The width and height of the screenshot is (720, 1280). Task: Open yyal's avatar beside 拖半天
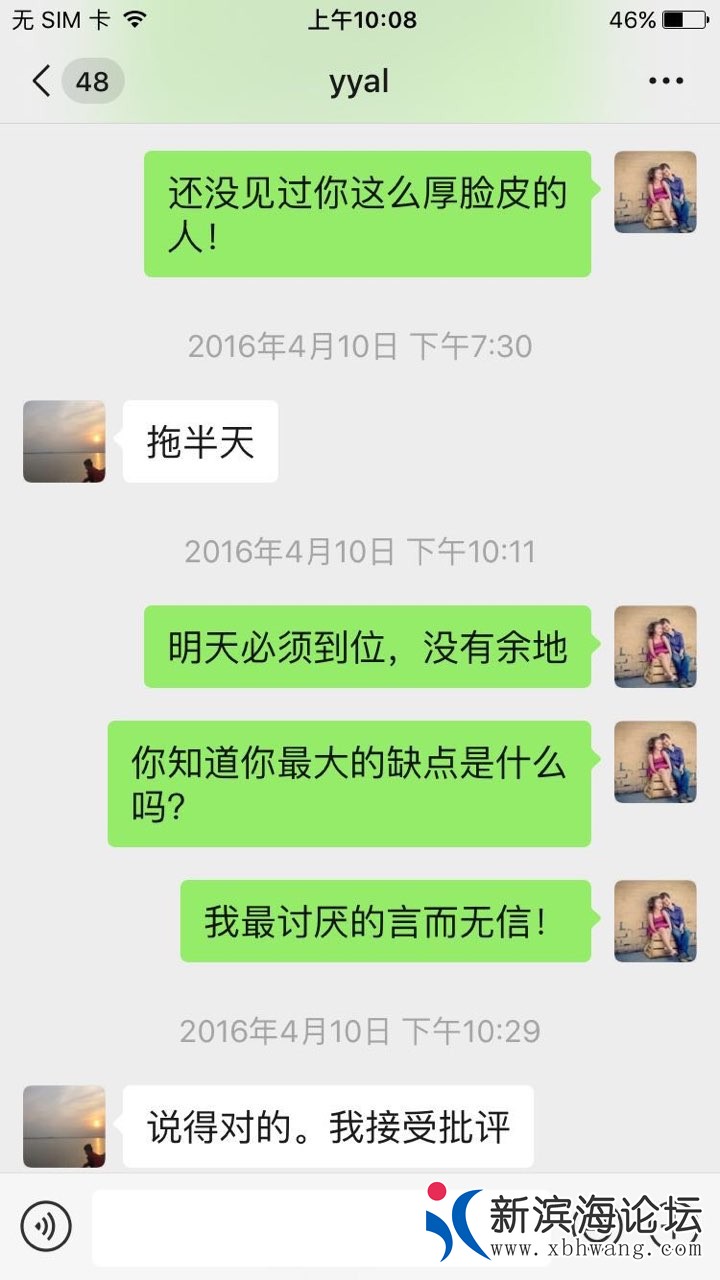(64, 441)
